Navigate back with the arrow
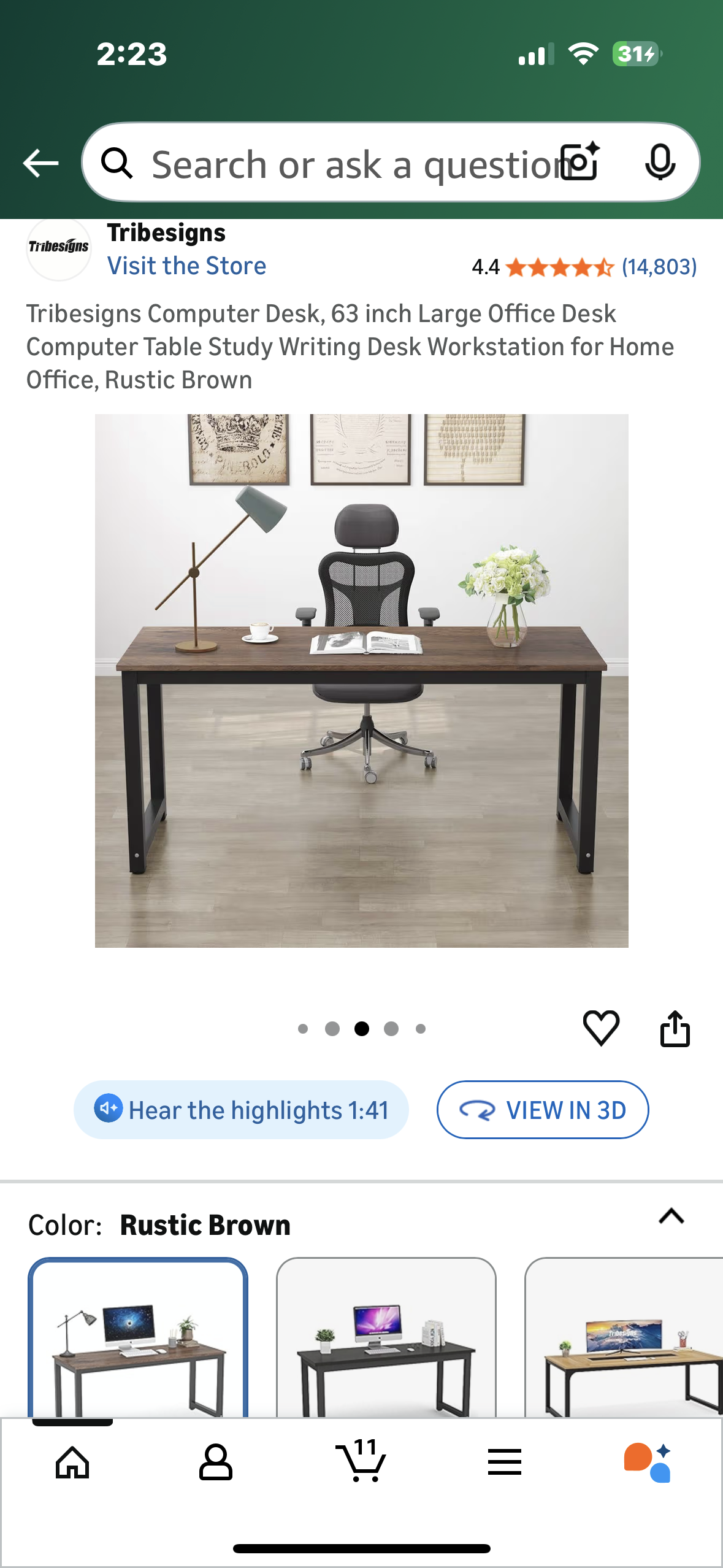The image size is (723, 1568). (x=39, y=163)
